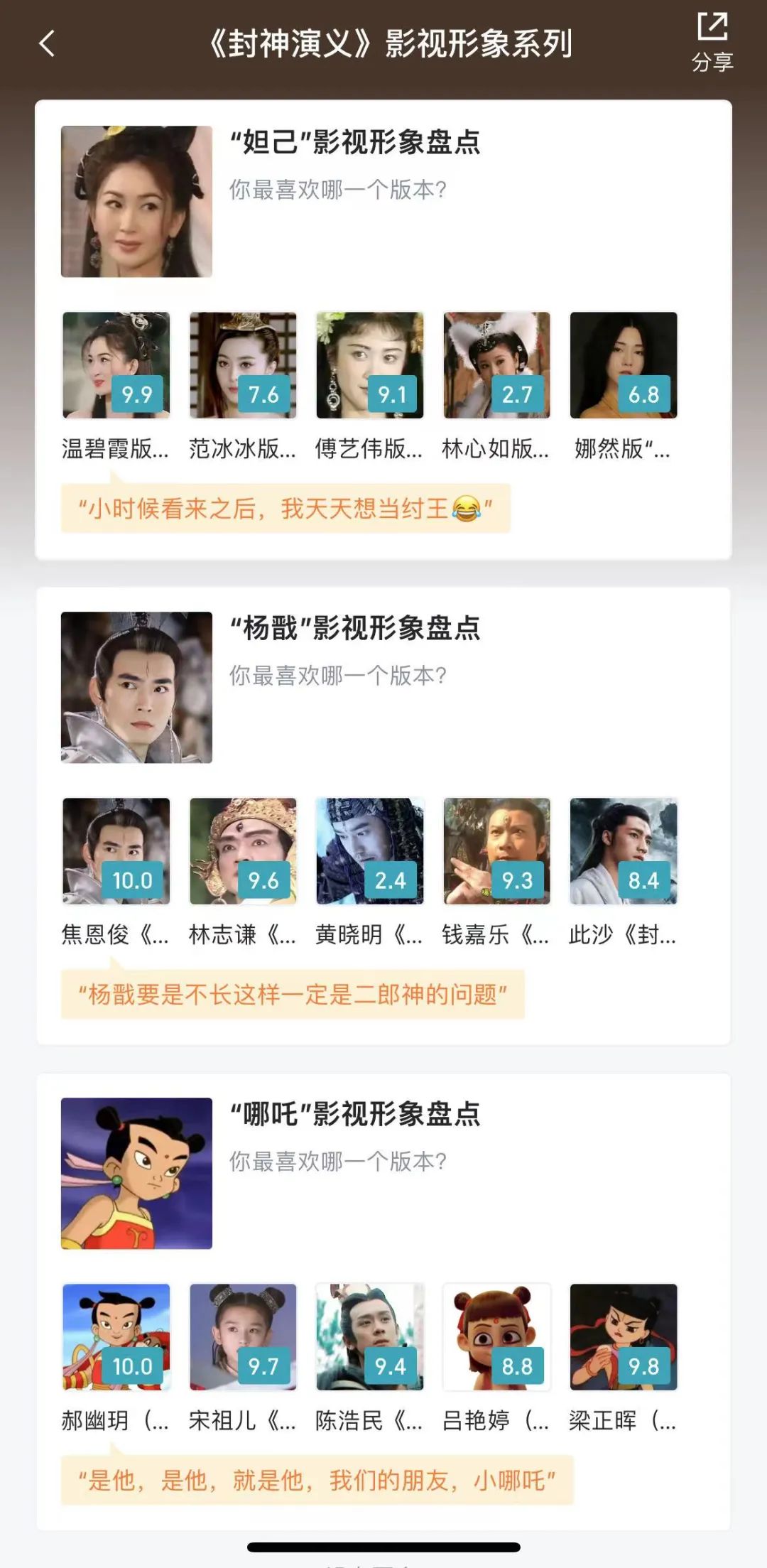
Task: View 傅艺伟版 rated 9.1
Action: (x=369, y=365)
